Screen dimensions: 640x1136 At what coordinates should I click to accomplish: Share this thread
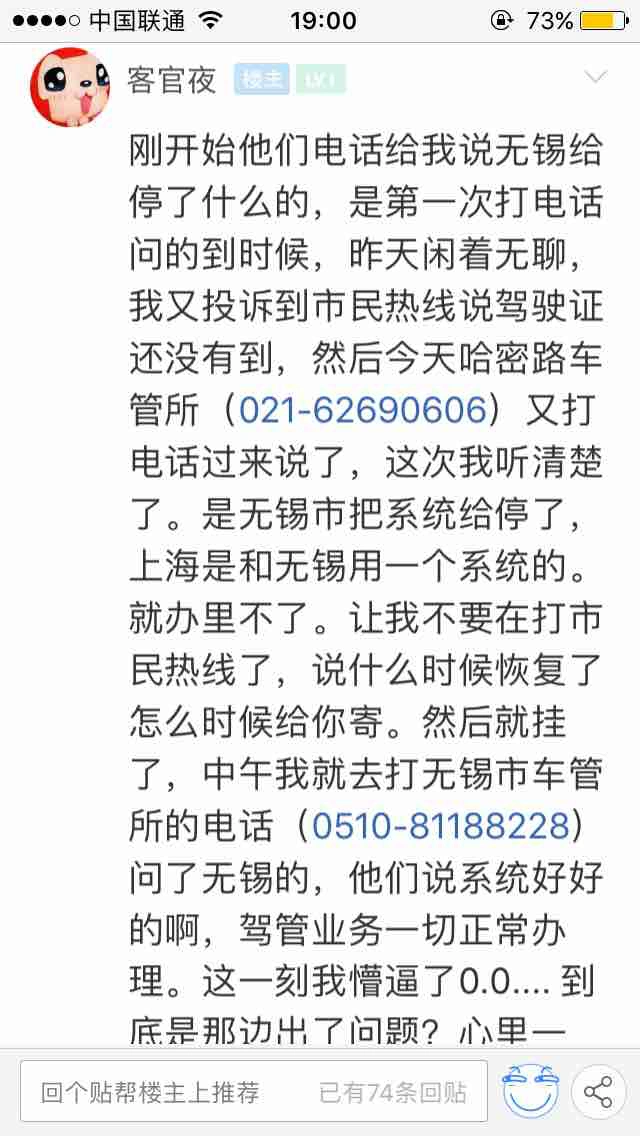pos(598,1092)
